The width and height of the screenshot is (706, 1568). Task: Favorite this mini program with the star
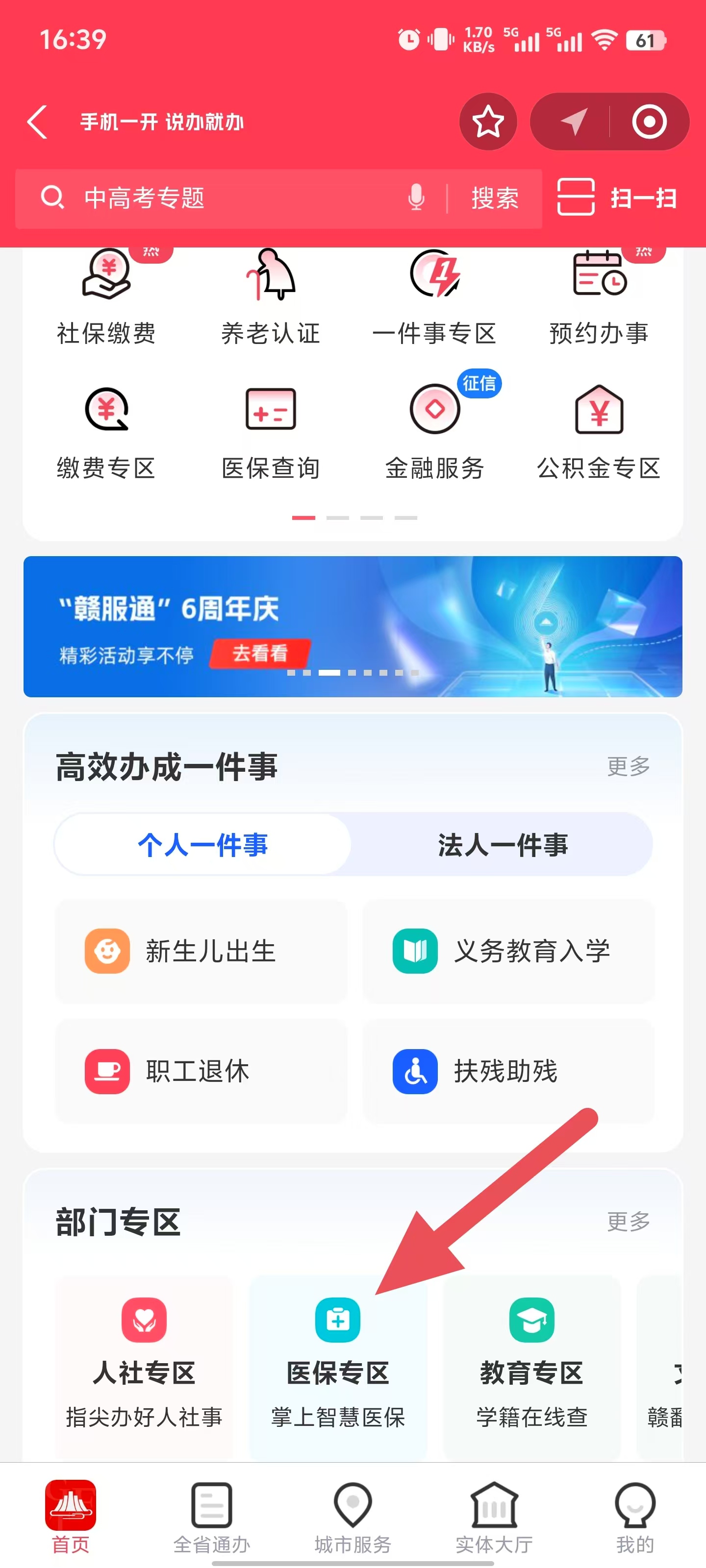(488, 122)
